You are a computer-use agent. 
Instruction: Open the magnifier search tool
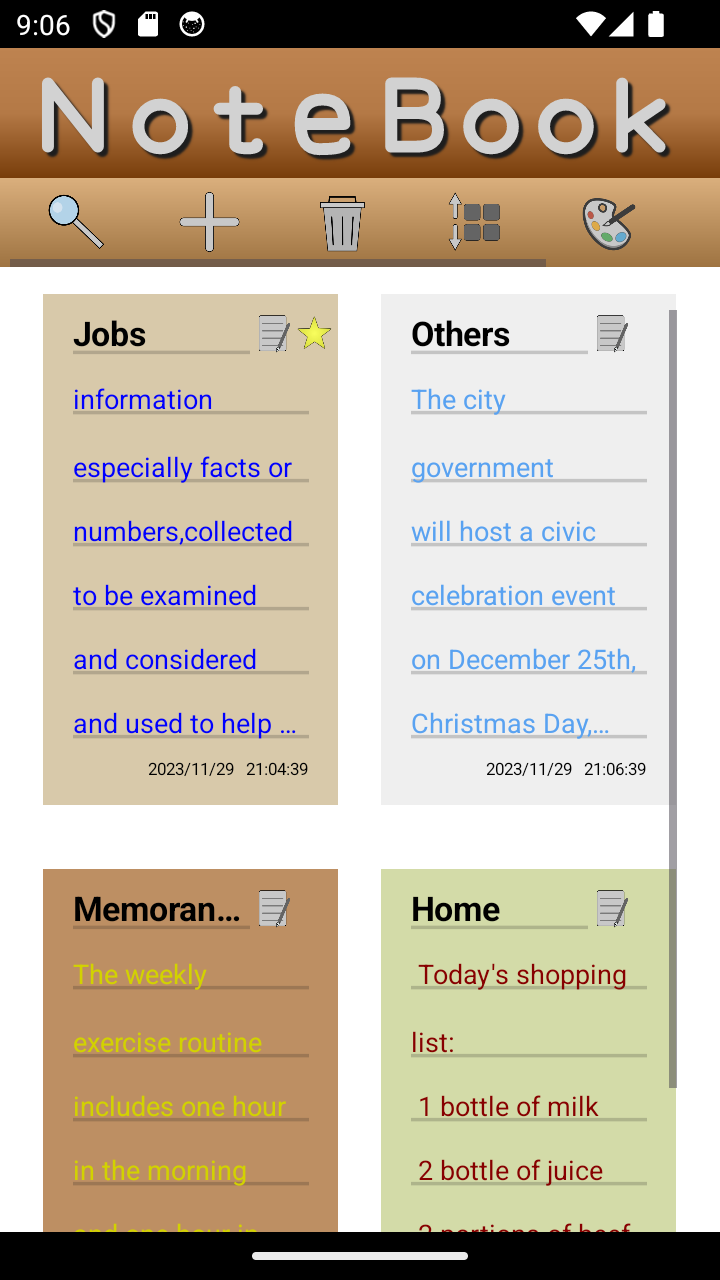coord(76,222)
